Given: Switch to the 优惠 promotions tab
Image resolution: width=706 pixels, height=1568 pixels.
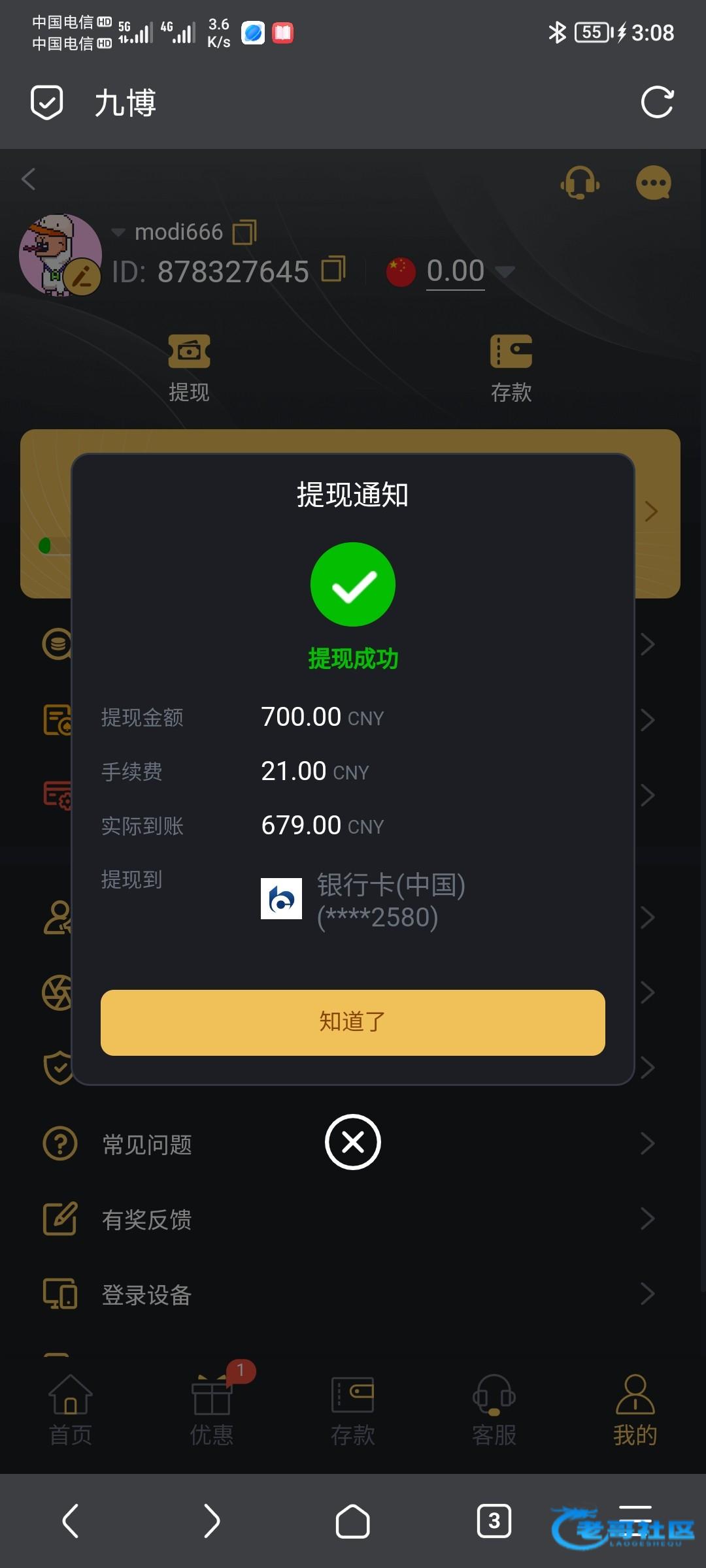Looking at the screenshot, I should tap(211, 1409).
